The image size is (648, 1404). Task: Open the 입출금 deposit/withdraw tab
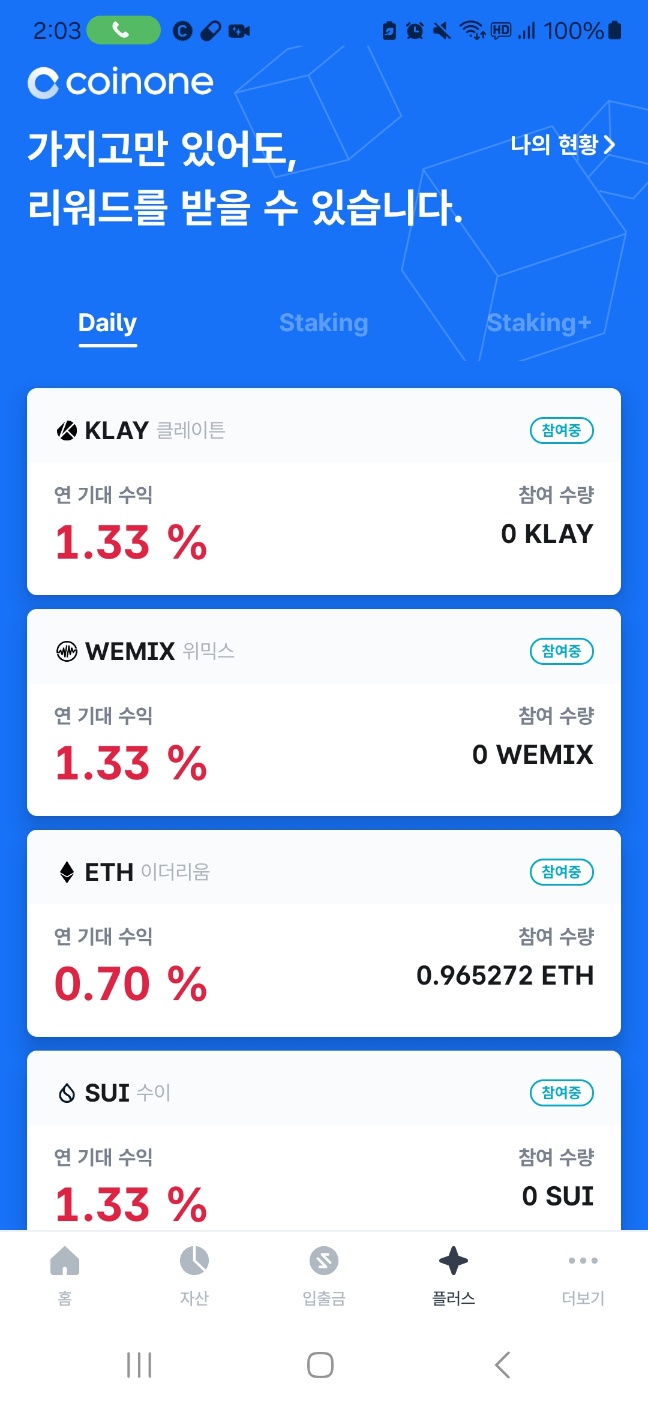324,1276
